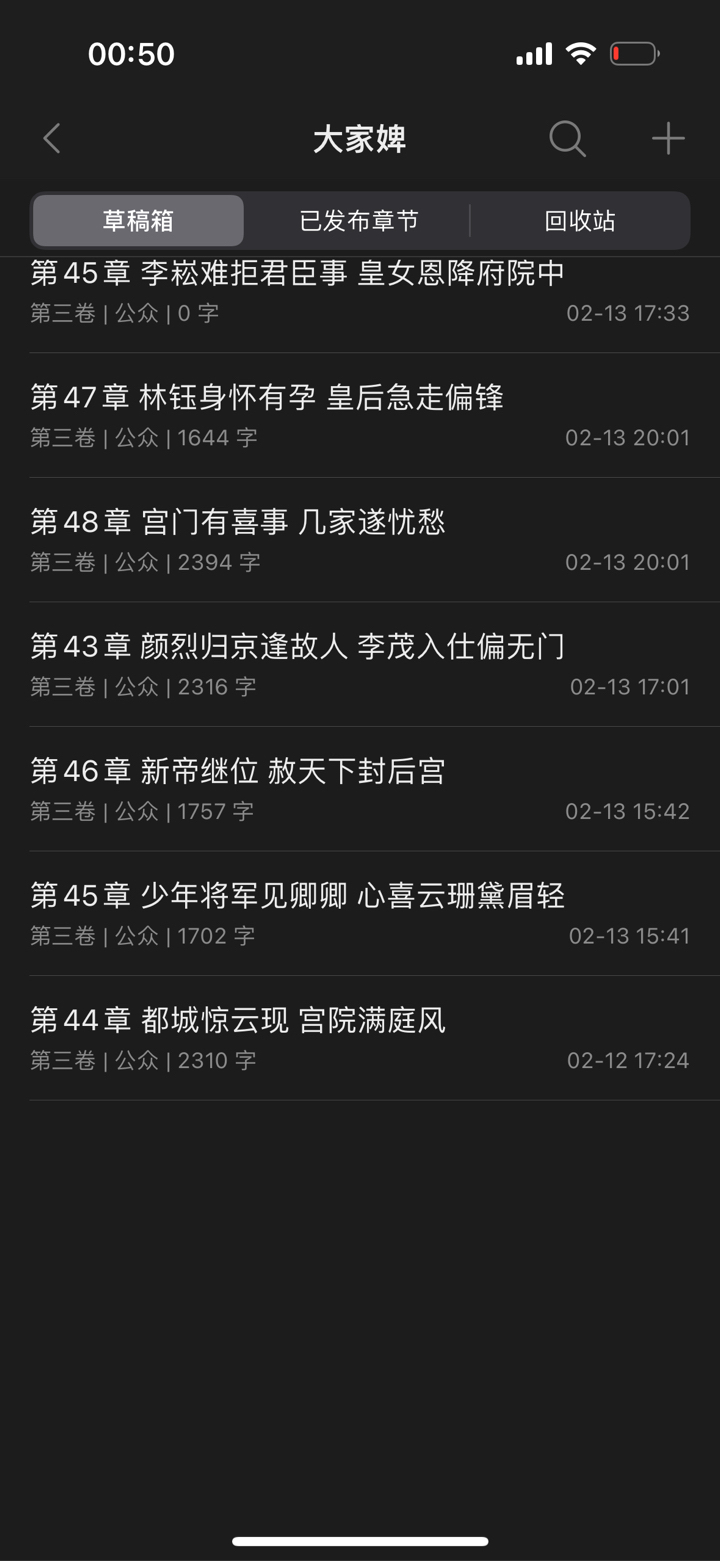The width and height of the screenshot is (720, 1561).
Task: Open draft 第46章 新帝继位
Action: click(360, 789)
